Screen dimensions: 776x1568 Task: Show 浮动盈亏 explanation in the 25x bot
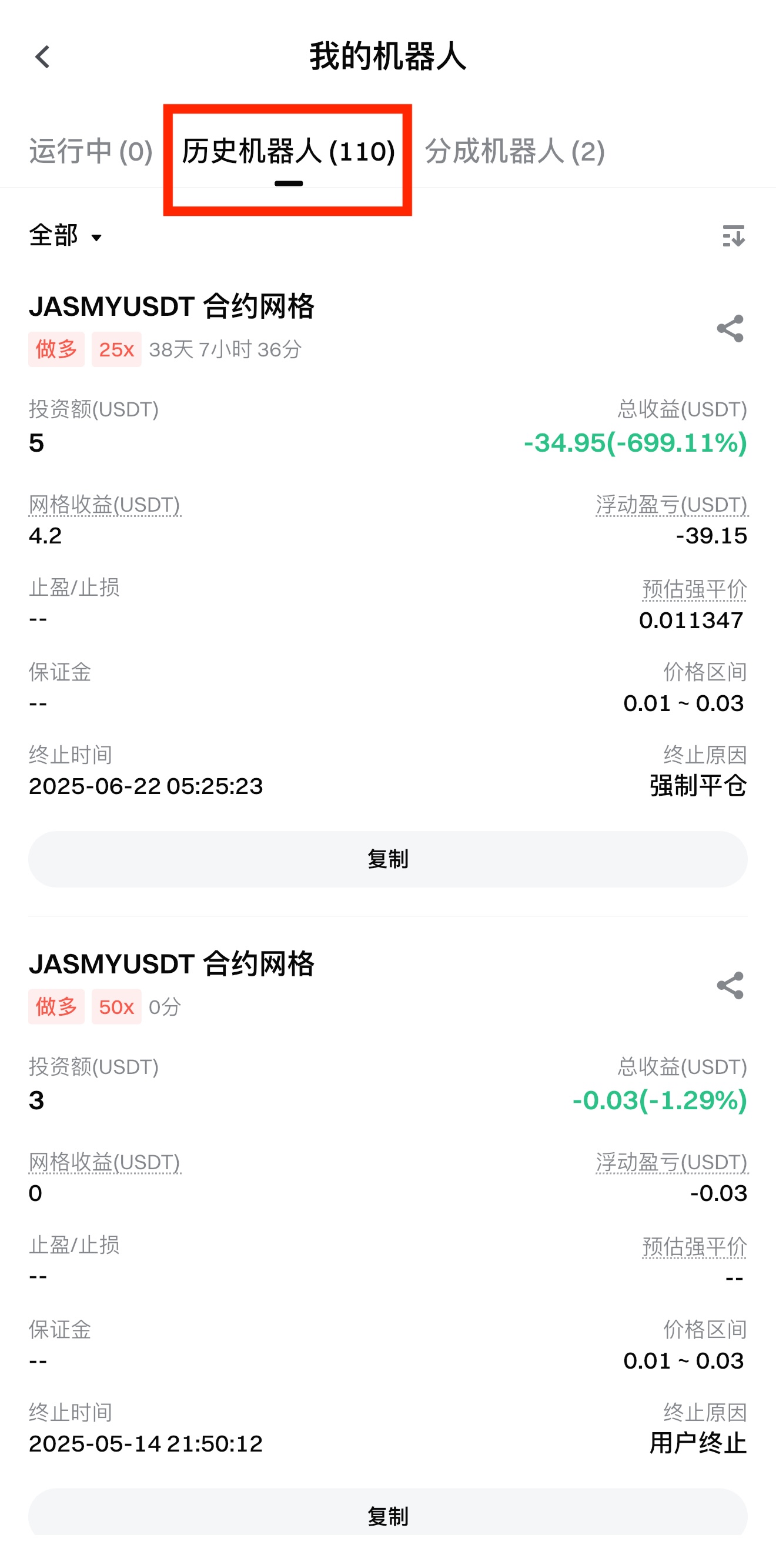(671, 505)
